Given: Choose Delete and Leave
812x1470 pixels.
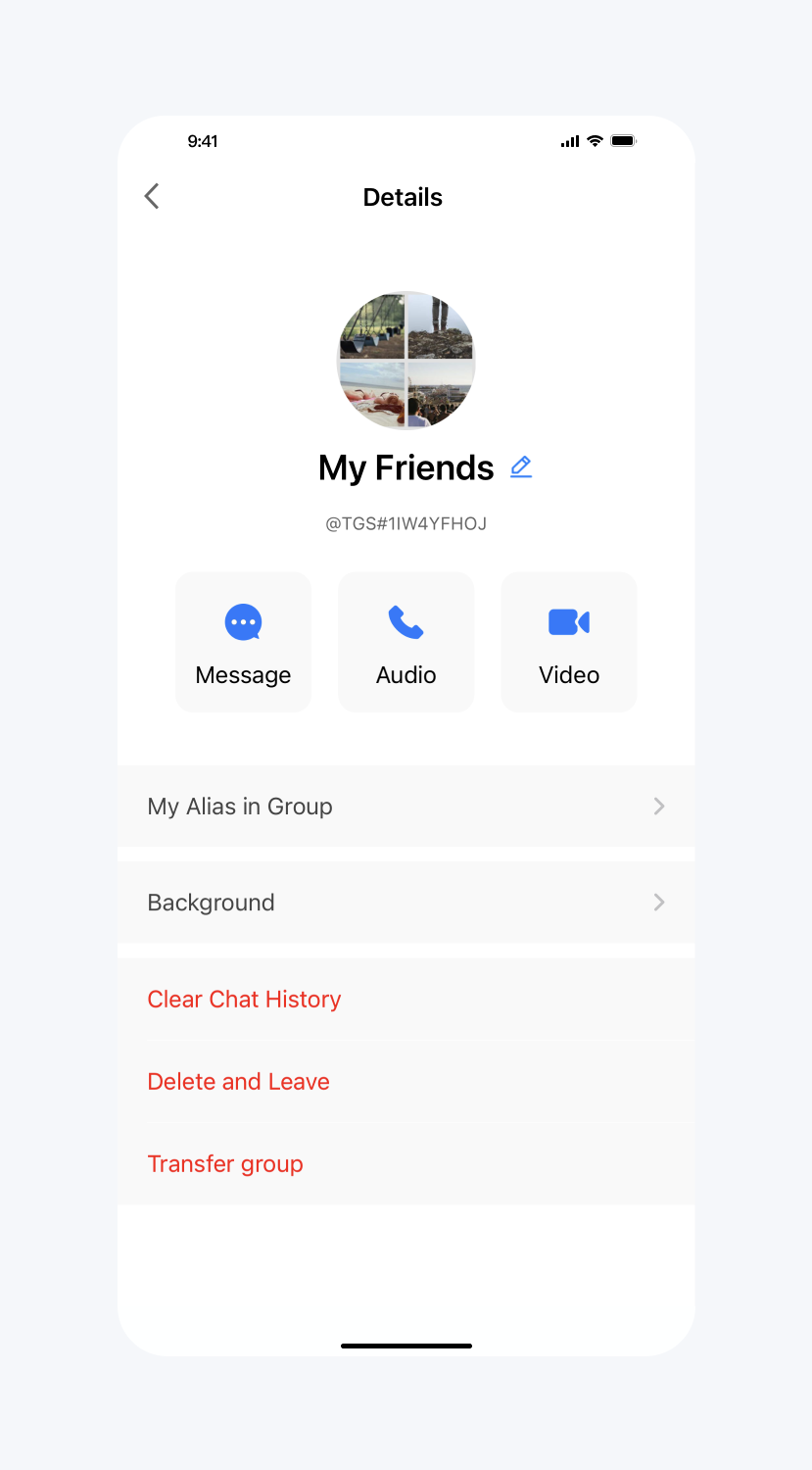Looking at the screenshot, I should (x=238, y=1081).
